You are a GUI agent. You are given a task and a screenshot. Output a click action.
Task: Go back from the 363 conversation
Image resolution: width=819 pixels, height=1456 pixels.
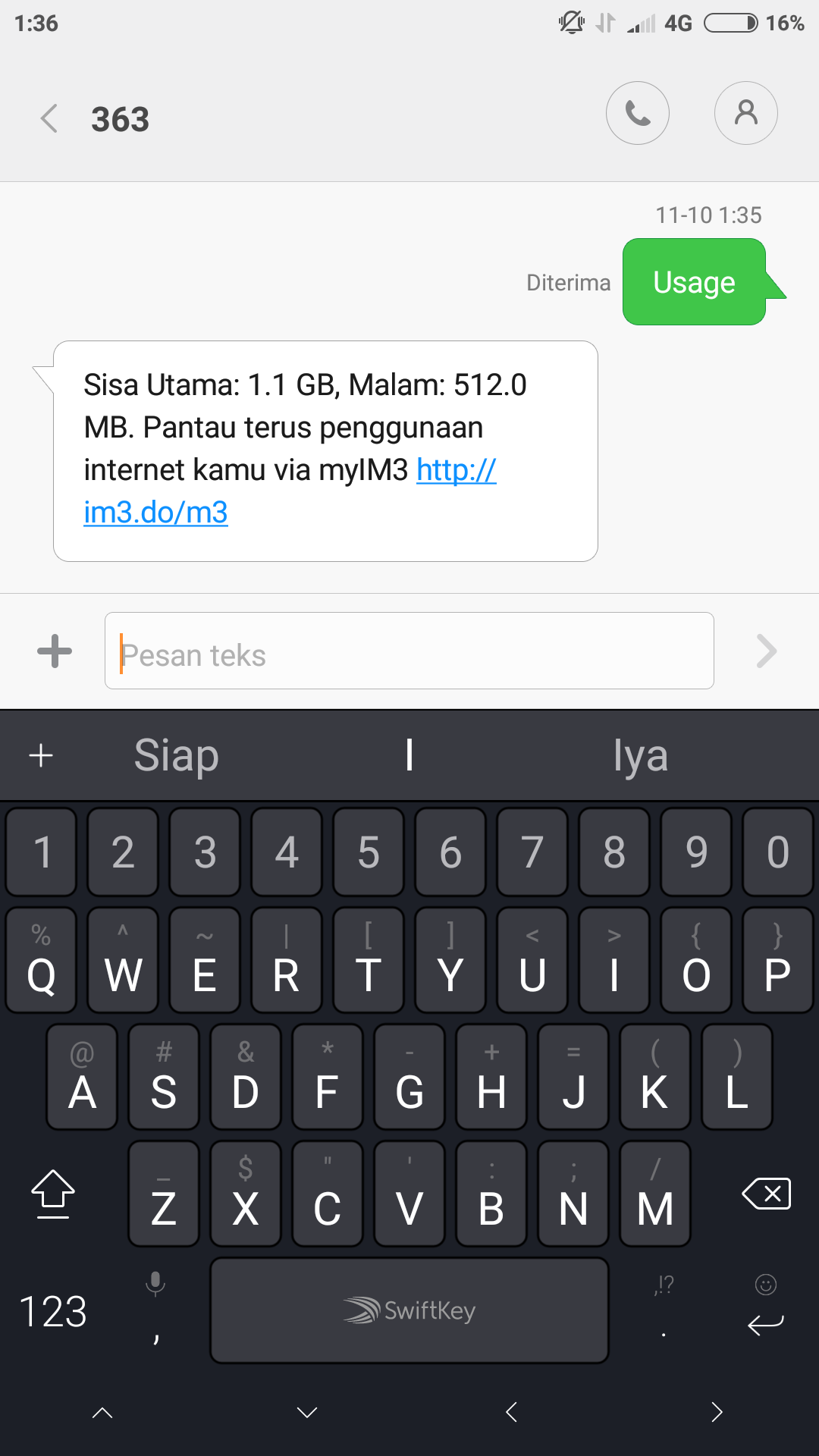(x=49, y=119)
